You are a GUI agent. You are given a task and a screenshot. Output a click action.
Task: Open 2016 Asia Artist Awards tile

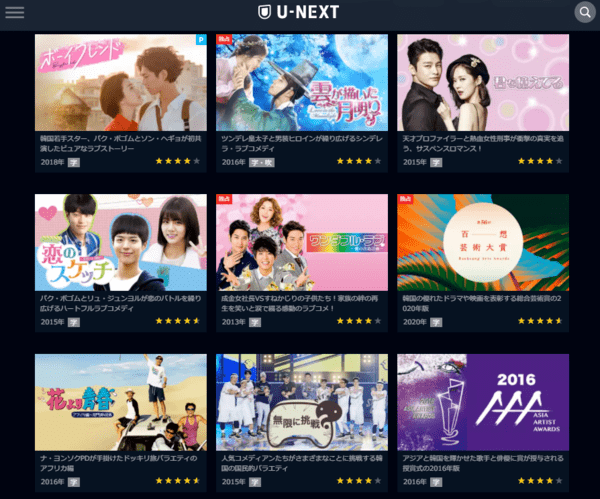[x=483, y=401]
